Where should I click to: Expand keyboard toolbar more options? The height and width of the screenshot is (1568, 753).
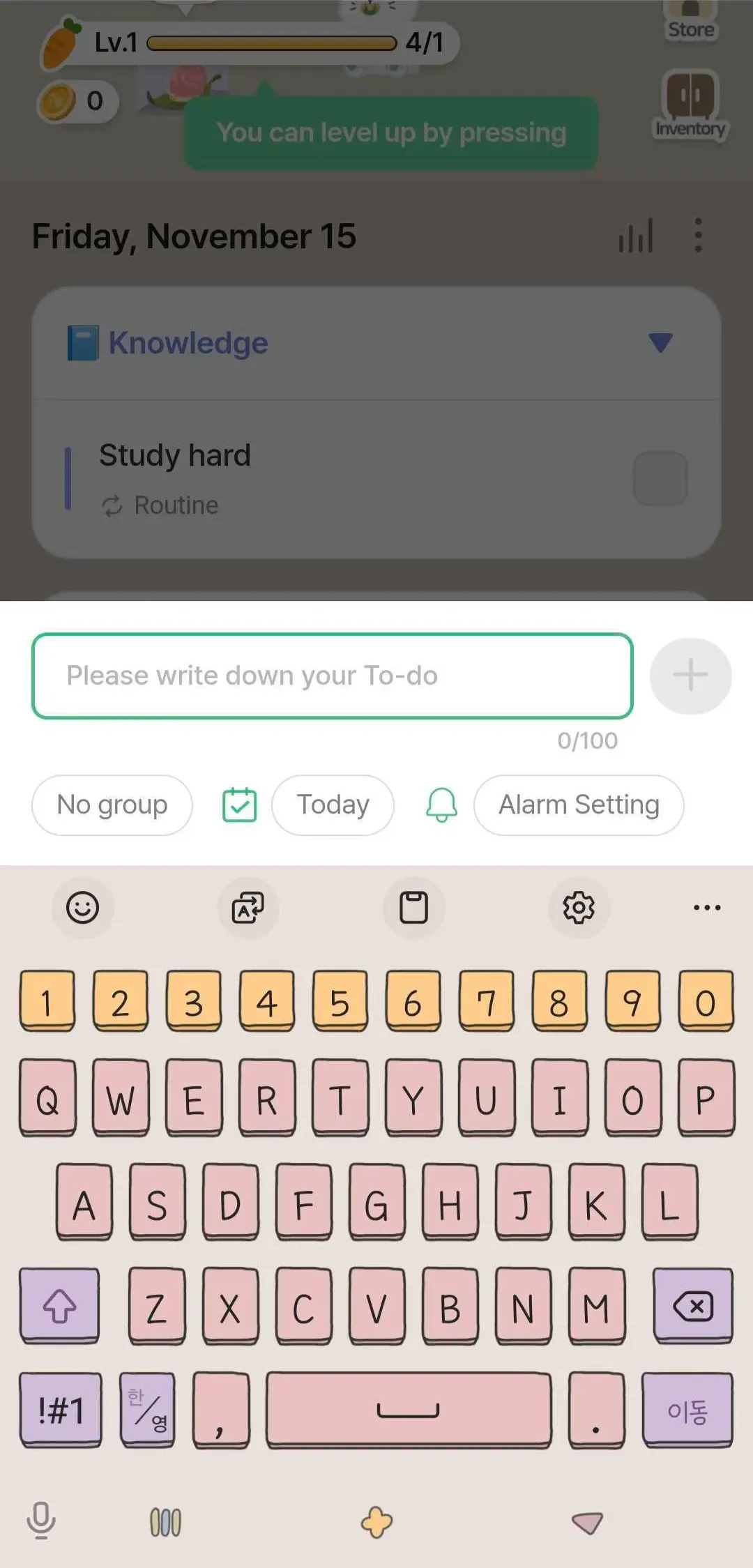(x=707, y=908)
